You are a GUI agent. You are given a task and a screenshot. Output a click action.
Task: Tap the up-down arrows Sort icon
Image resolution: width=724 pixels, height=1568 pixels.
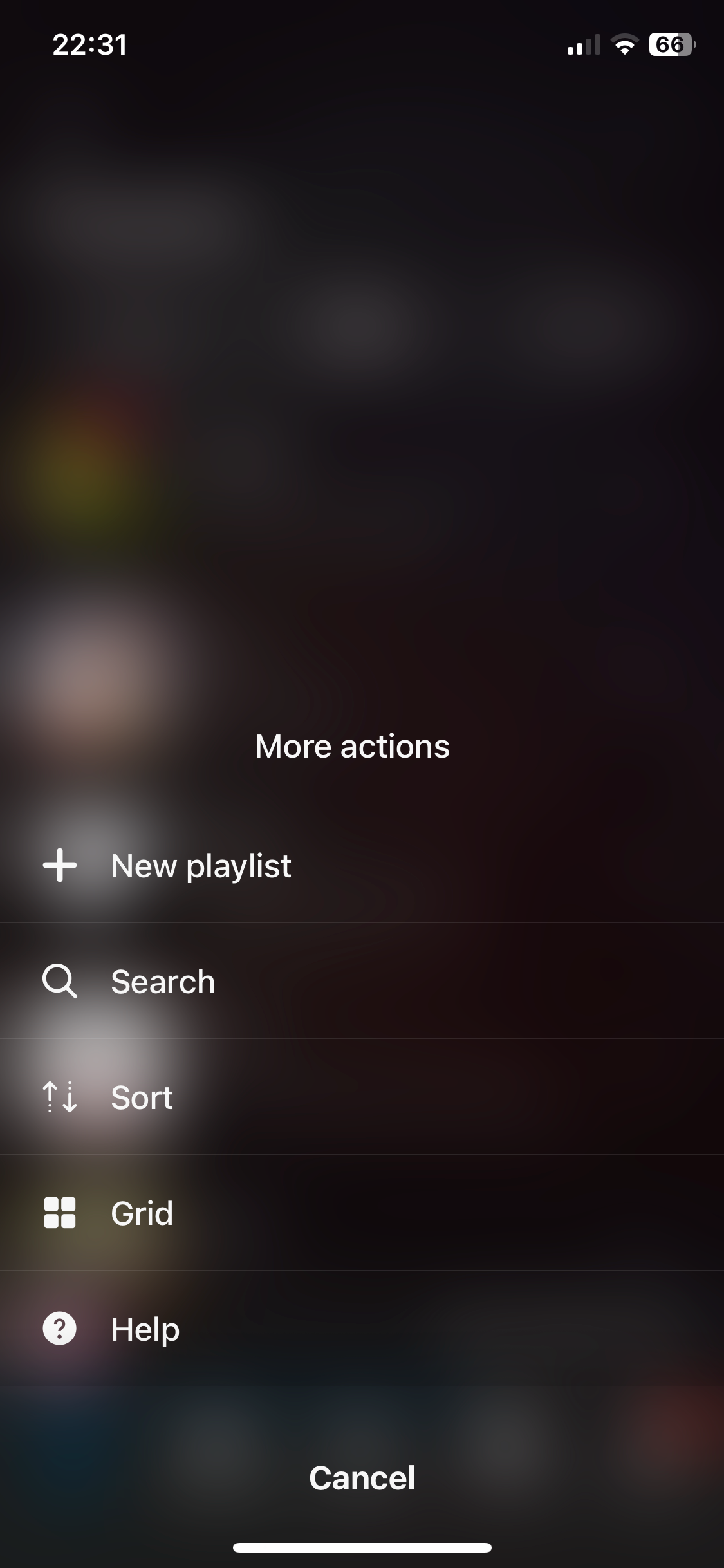(60, 1097)
